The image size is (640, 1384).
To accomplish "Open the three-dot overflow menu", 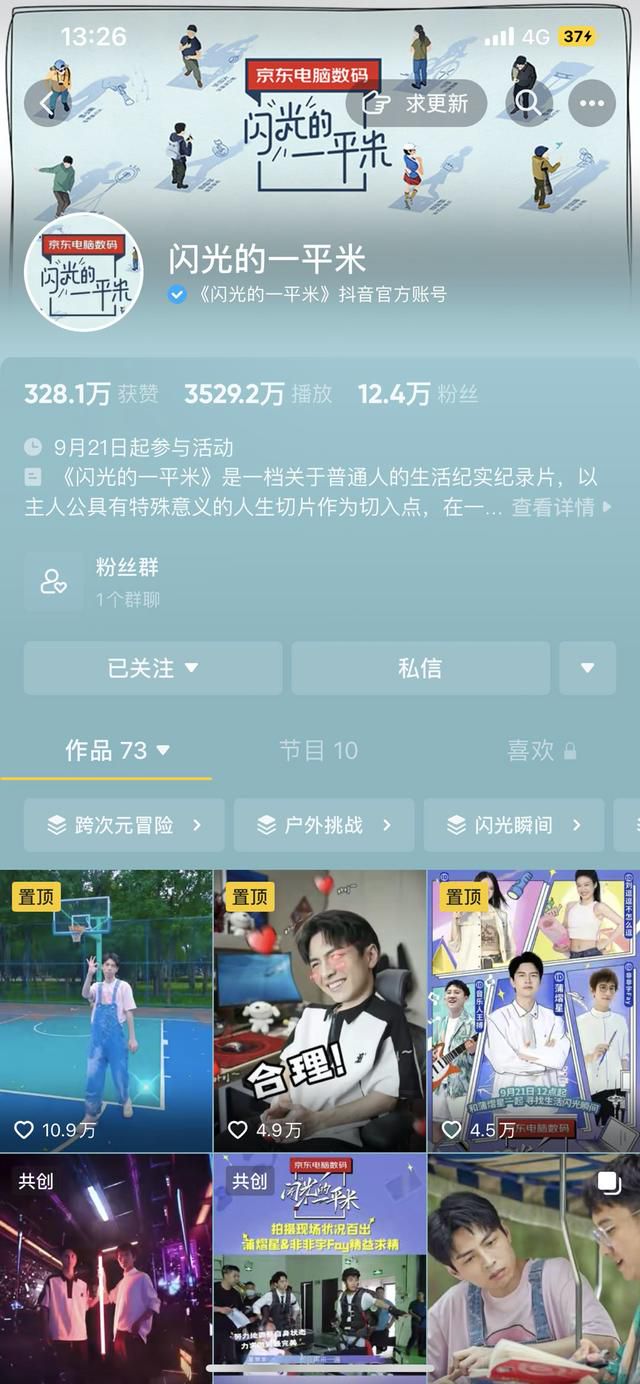I will tap(591, 103).
